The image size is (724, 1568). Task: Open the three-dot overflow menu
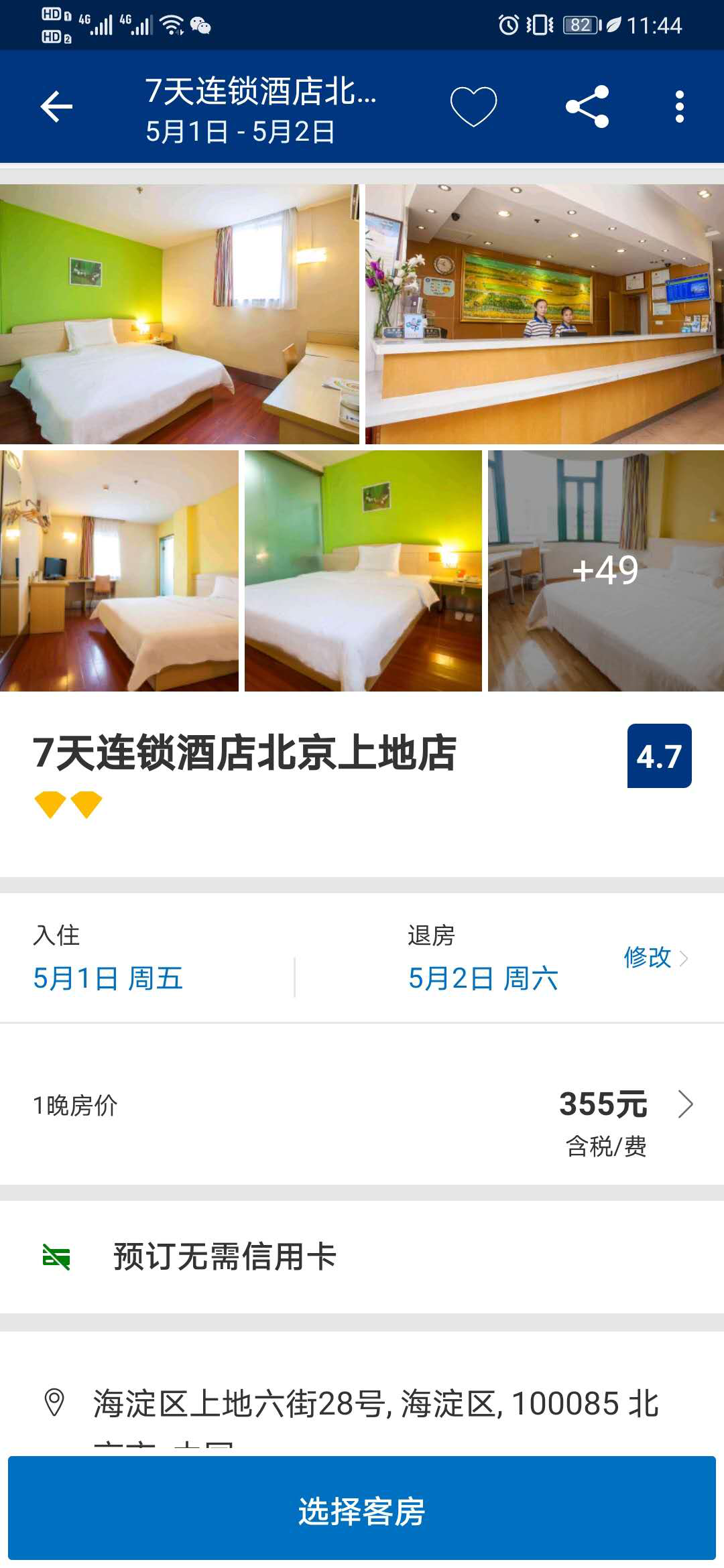(679, 107)
